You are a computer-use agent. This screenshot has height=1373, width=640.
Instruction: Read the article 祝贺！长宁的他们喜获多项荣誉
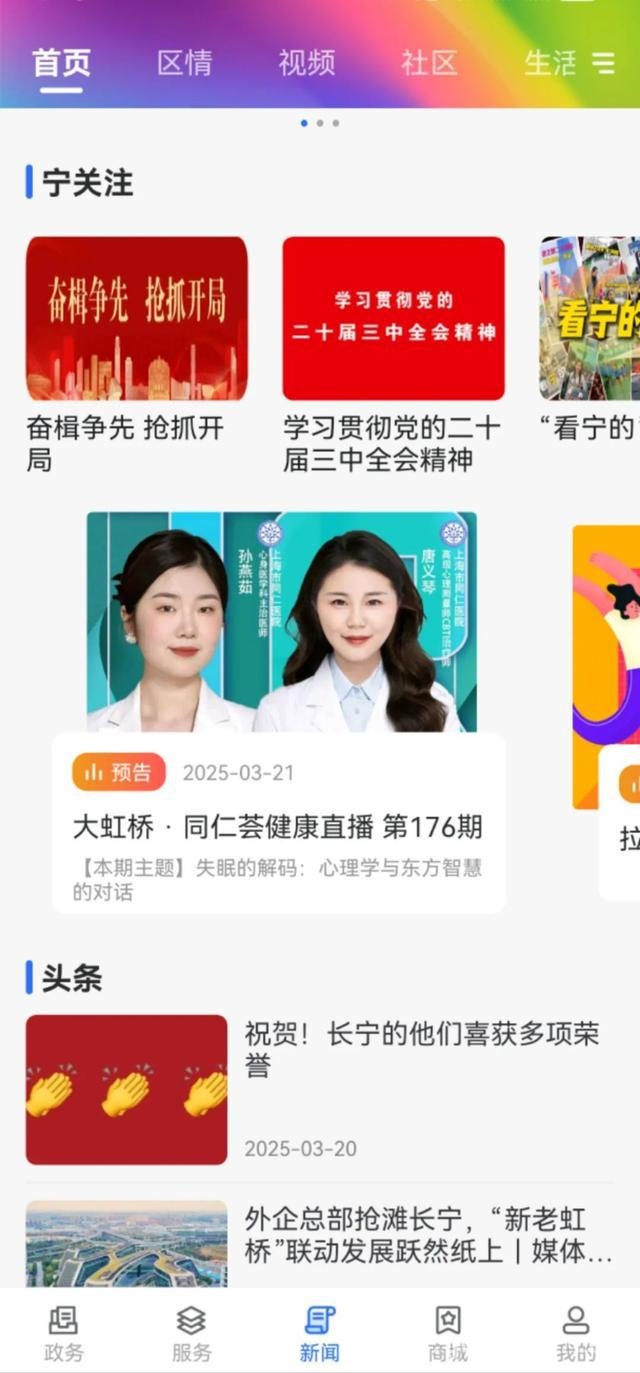click(x=421, y=1048)
